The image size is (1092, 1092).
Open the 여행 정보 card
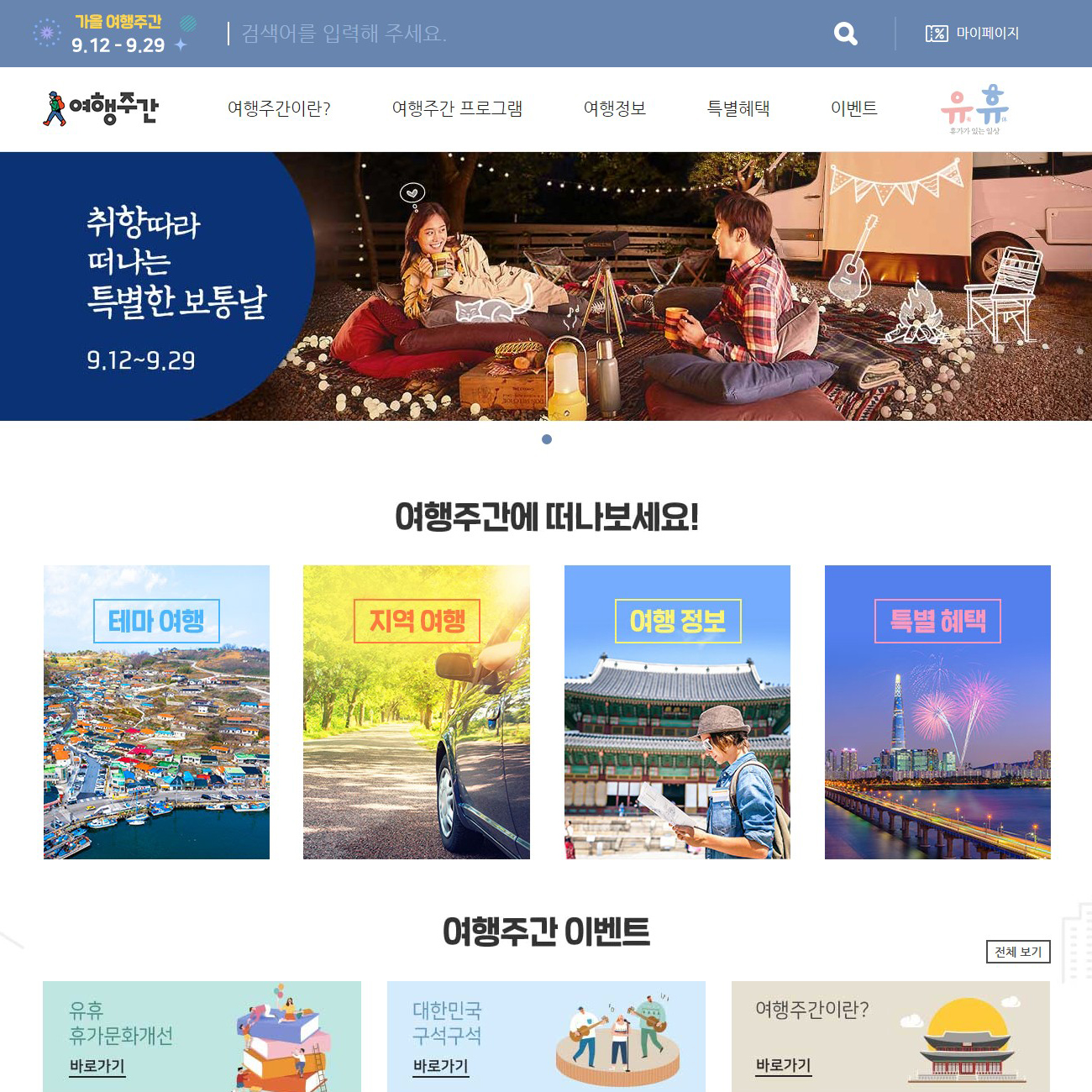tap(677, 711)
